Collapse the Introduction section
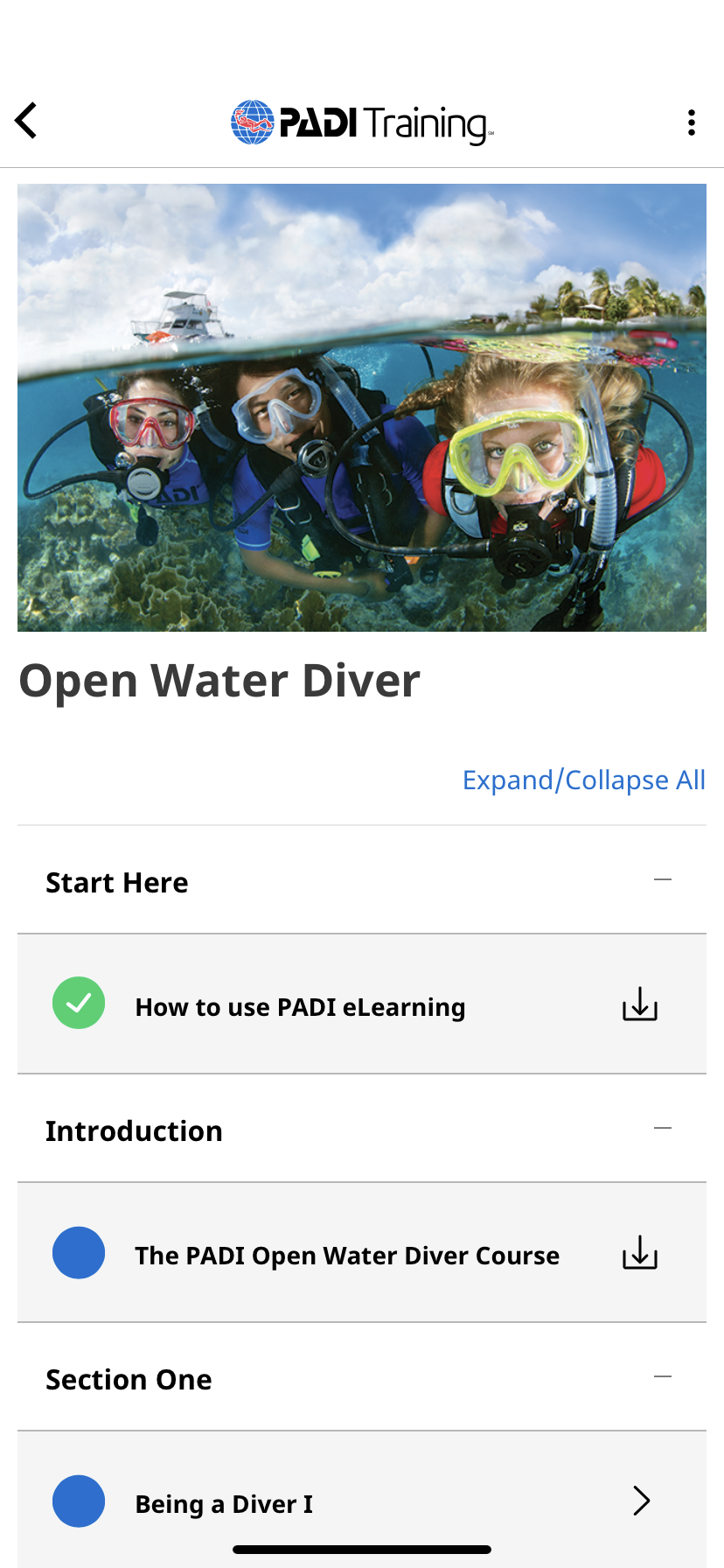The image size is (724, 1568). [x=662, y=1128]
